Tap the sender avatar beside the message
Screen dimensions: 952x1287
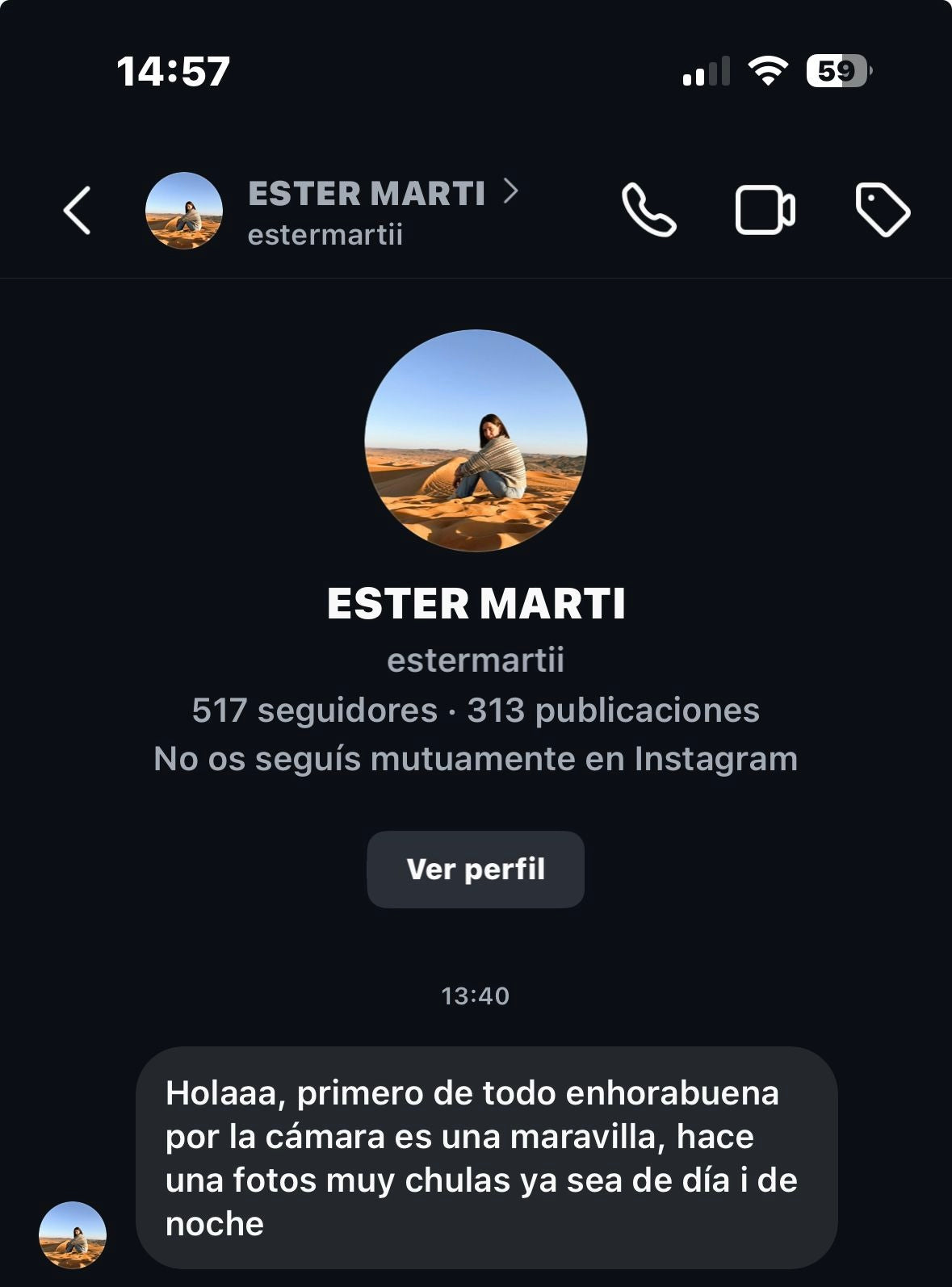(73, 1235)
